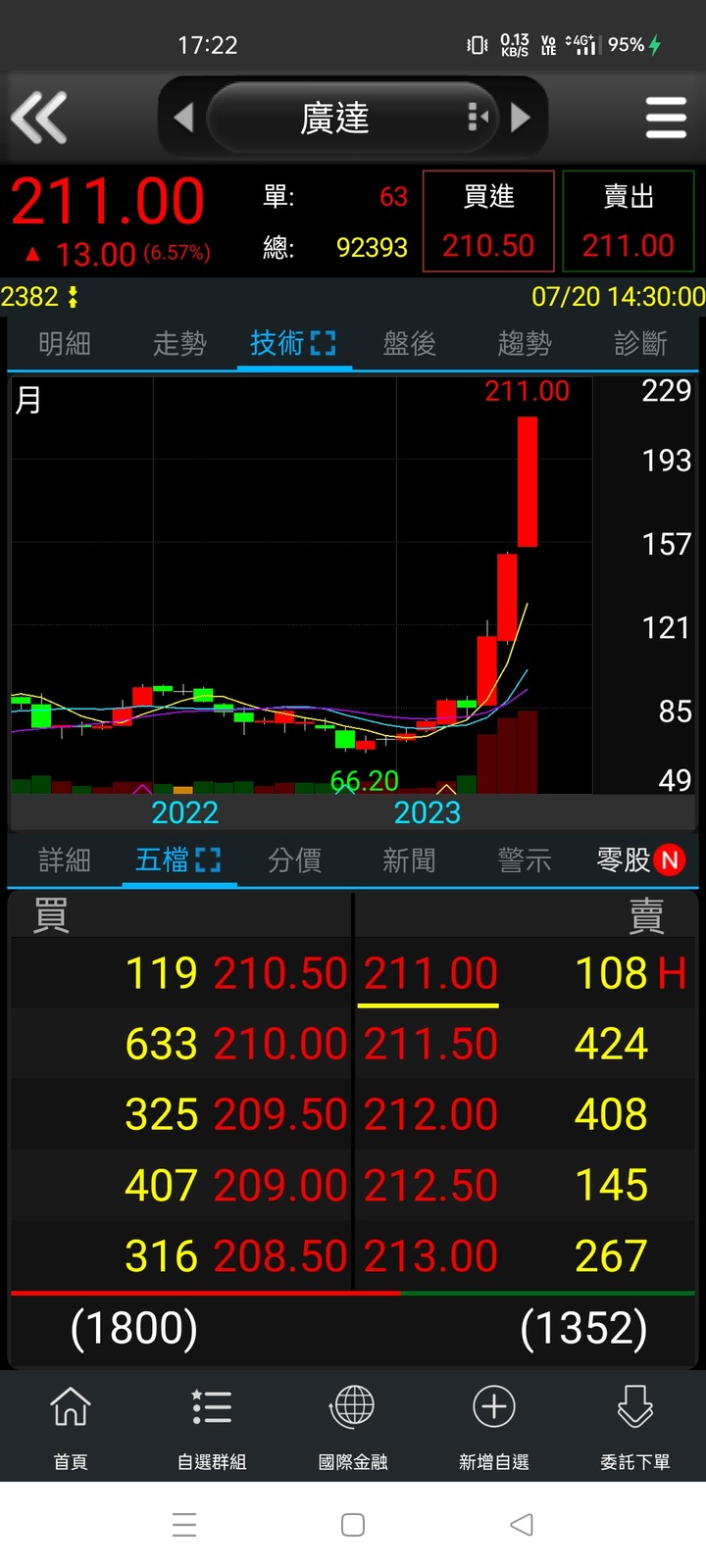Screen dimensions: 706x1568
Task: Tap the 賣出 211.00 button
Action: (x=629, y=220)
